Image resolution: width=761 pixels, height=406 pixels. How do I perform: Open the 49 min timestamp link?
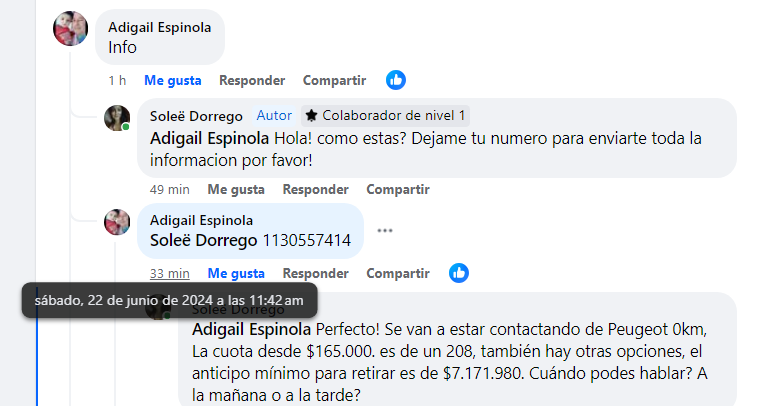click(x=170, y=189)
